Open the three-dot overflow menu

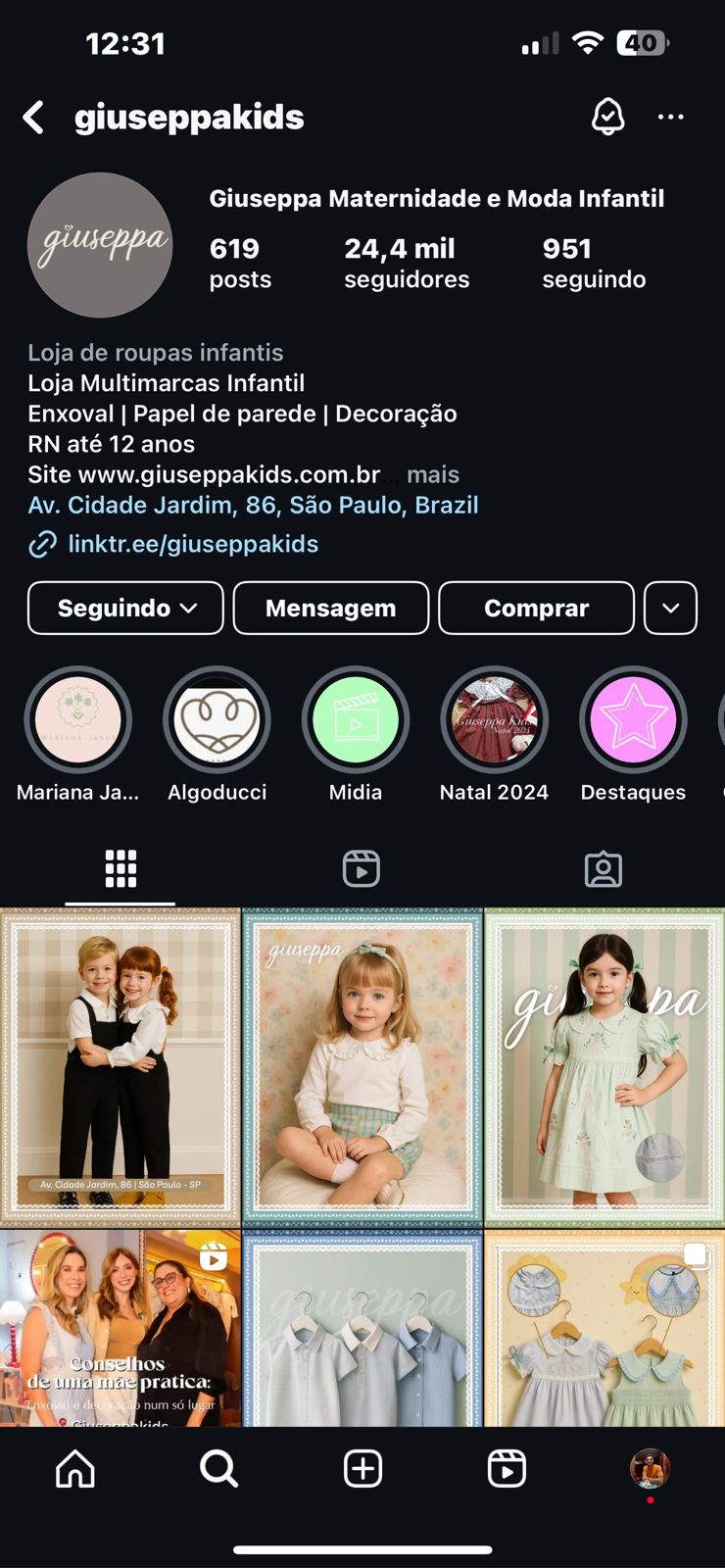coord(671,117)
